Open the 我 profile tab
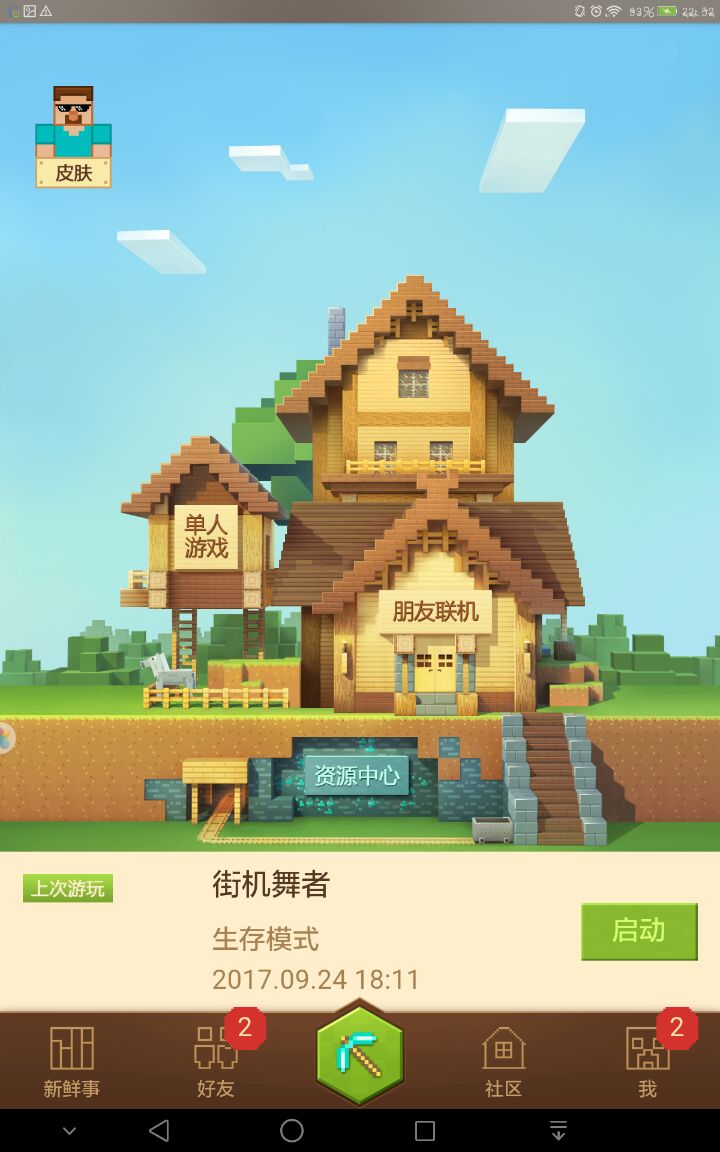 [648, 1062]
